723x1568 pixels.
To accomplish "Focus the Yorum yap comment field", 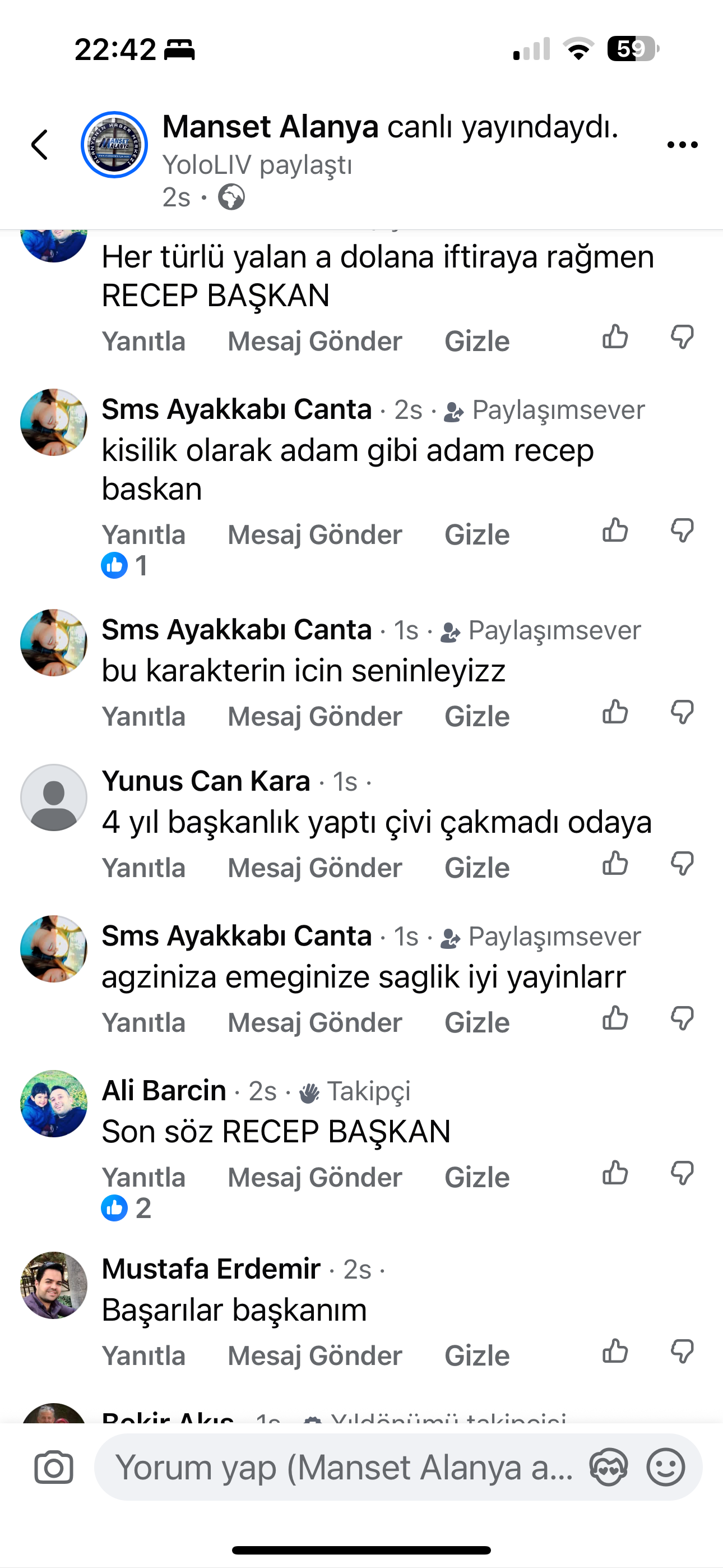I will (344, 1468).
